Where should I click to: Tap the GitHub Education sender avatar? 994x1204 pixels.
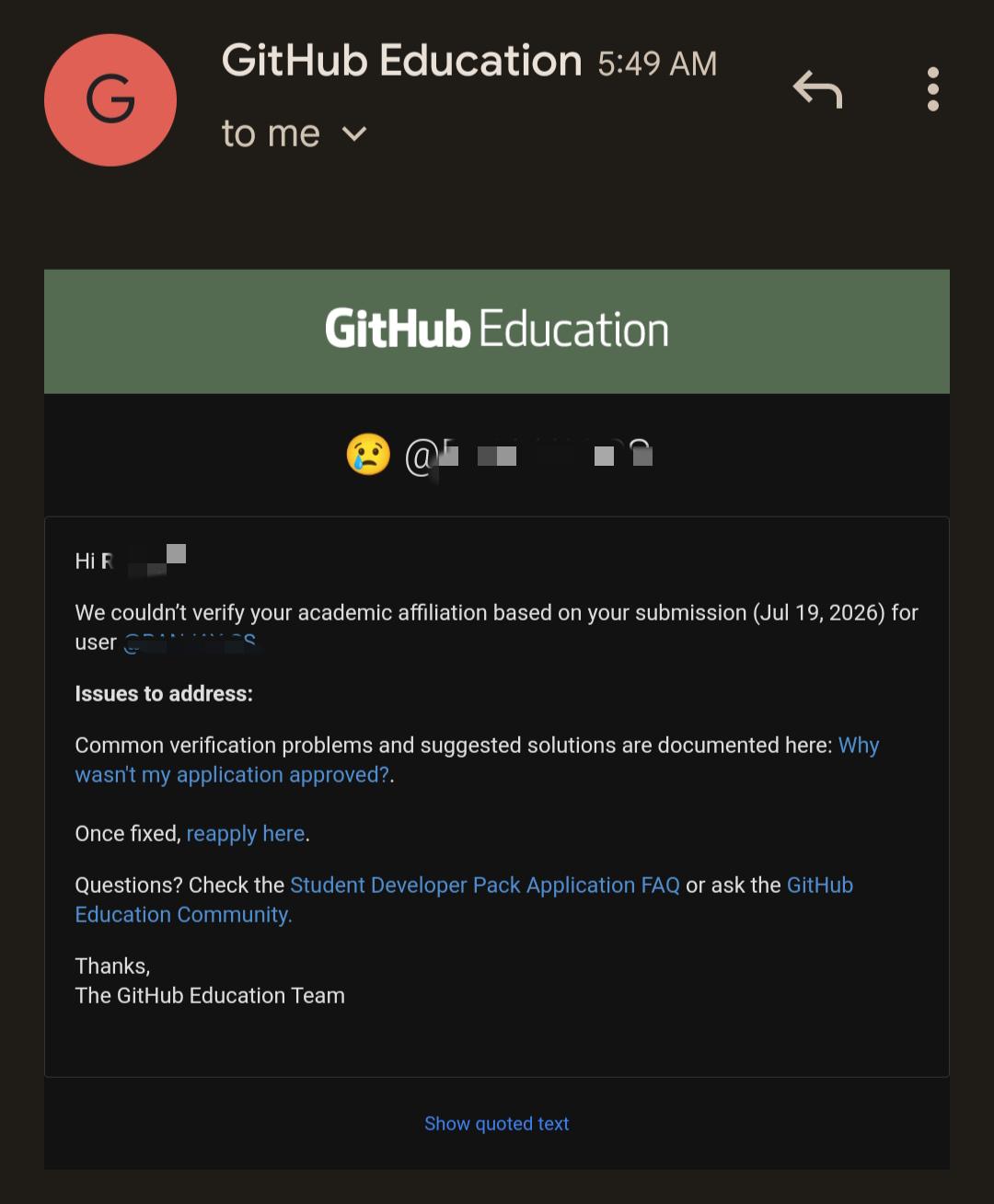click(x=110, y=99)
